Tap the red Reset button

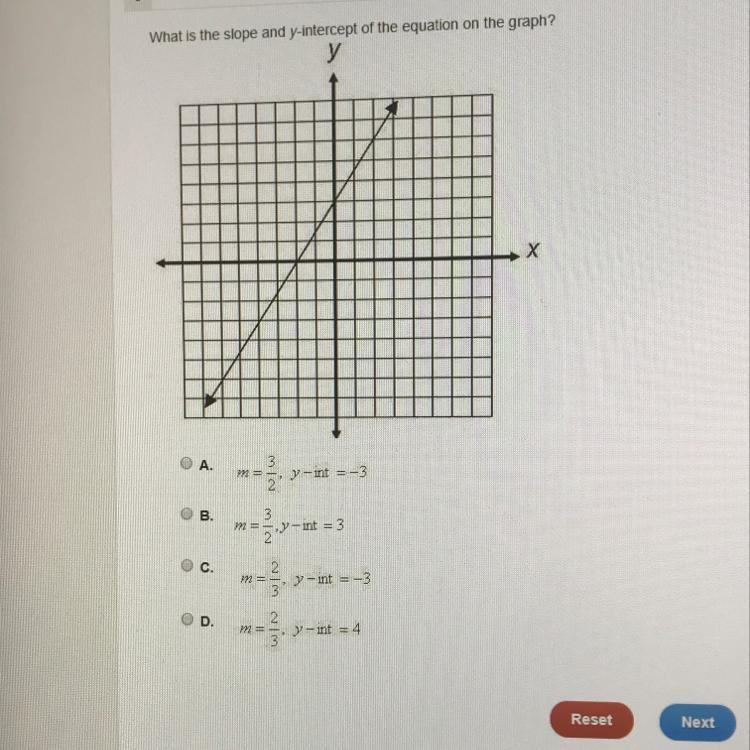pyautogui.click(x=591, y=719)
